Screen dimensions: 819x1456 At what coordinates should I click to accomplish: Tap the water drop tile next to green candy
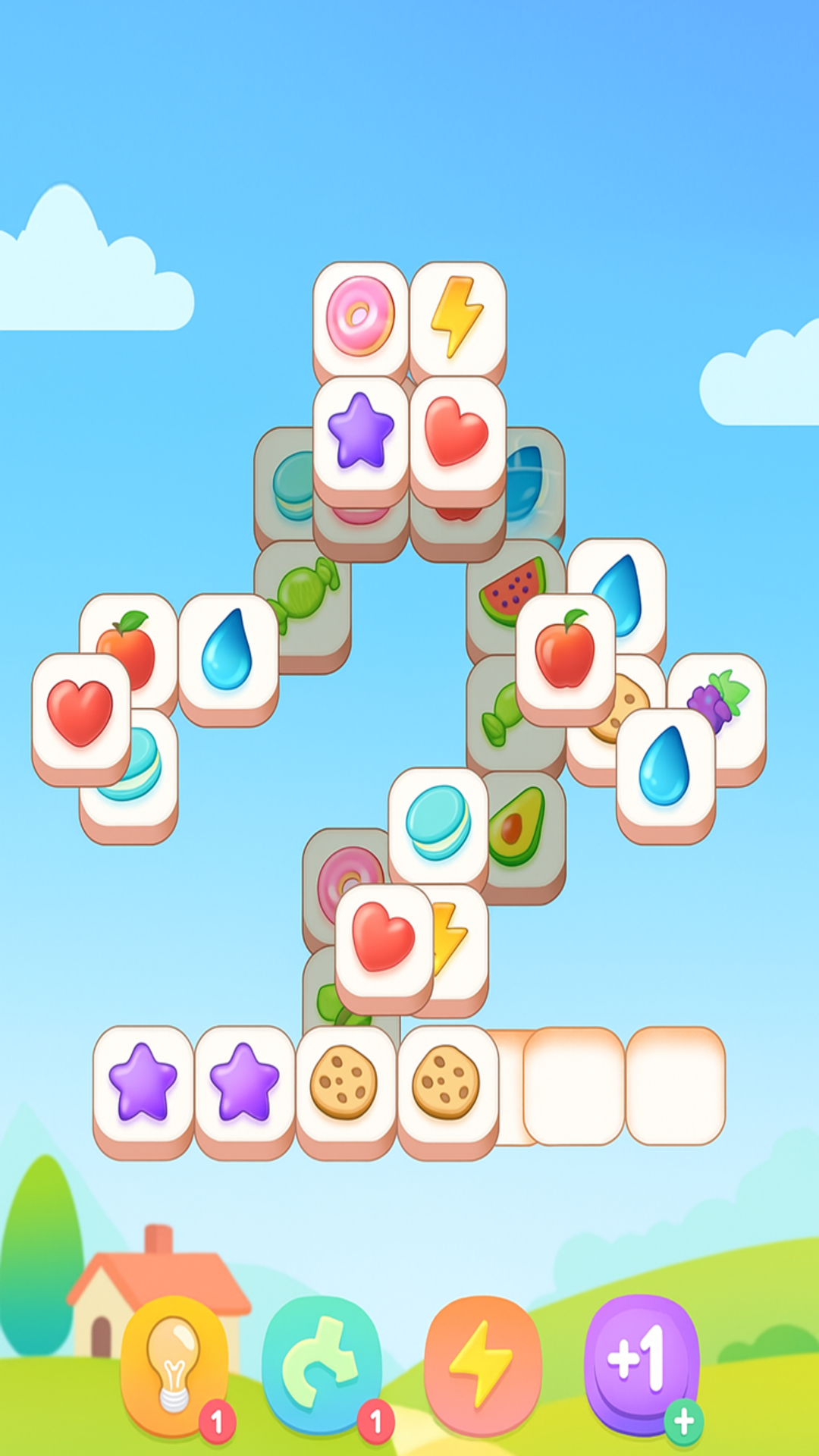click(227, 651)
